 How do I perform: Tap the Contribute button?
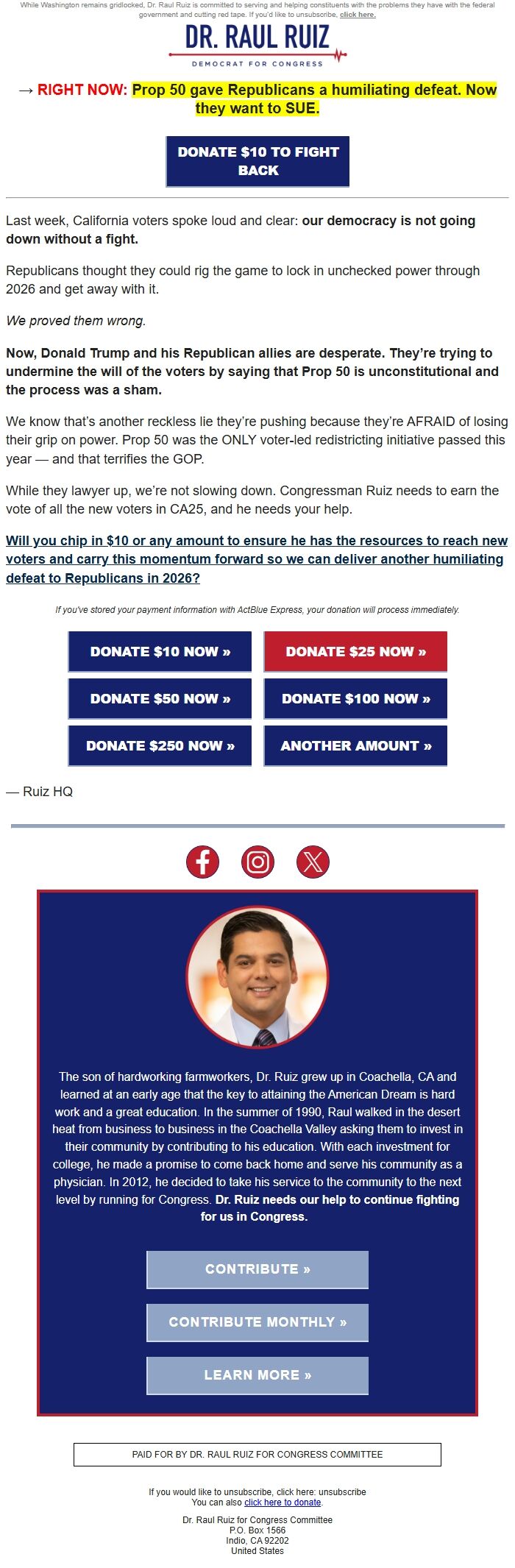(x=257, y=1269)
